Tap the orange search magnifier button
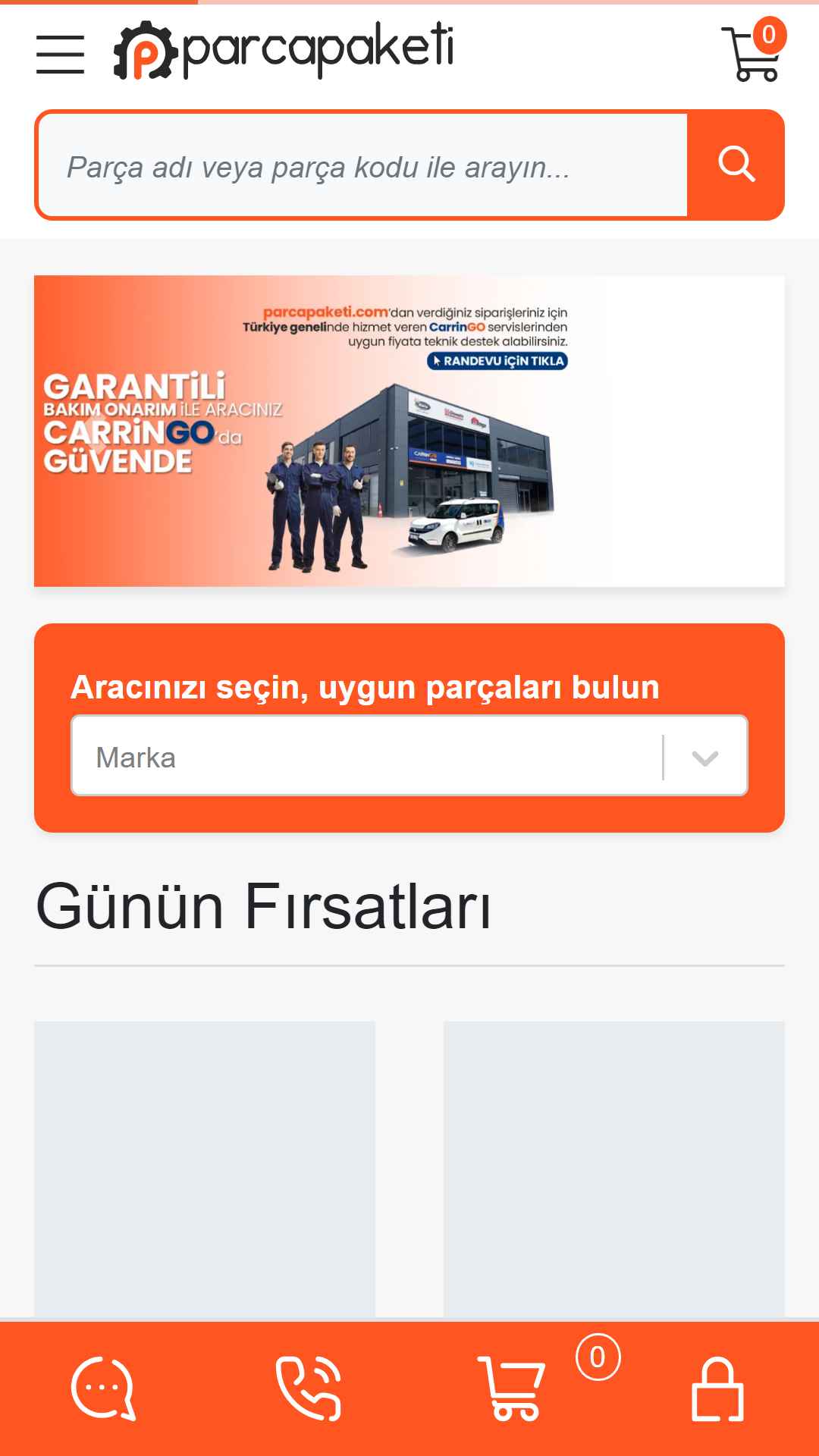This screenshot has height=1456, width=819. (x=736, y=165)
